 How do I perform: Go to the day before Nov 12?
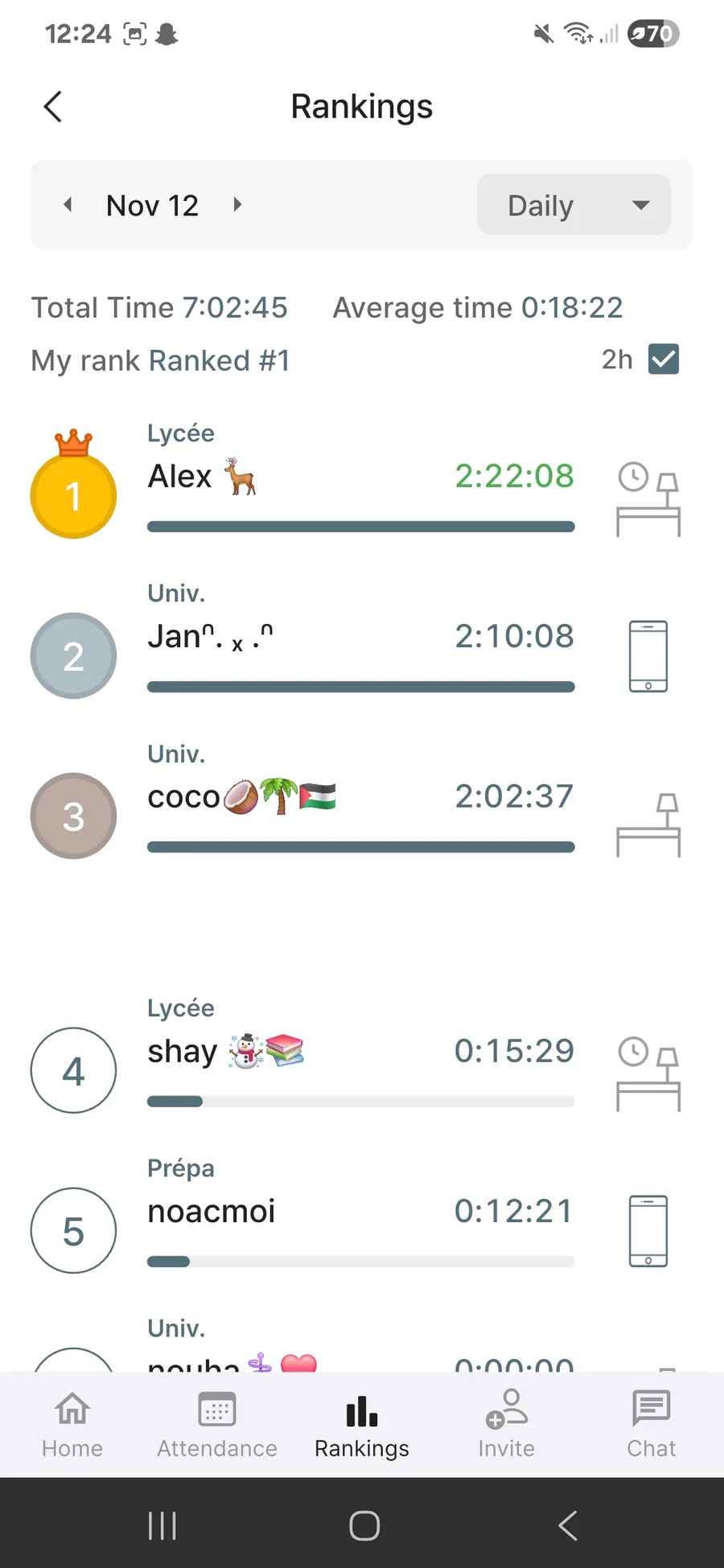[x=68, y=205]
